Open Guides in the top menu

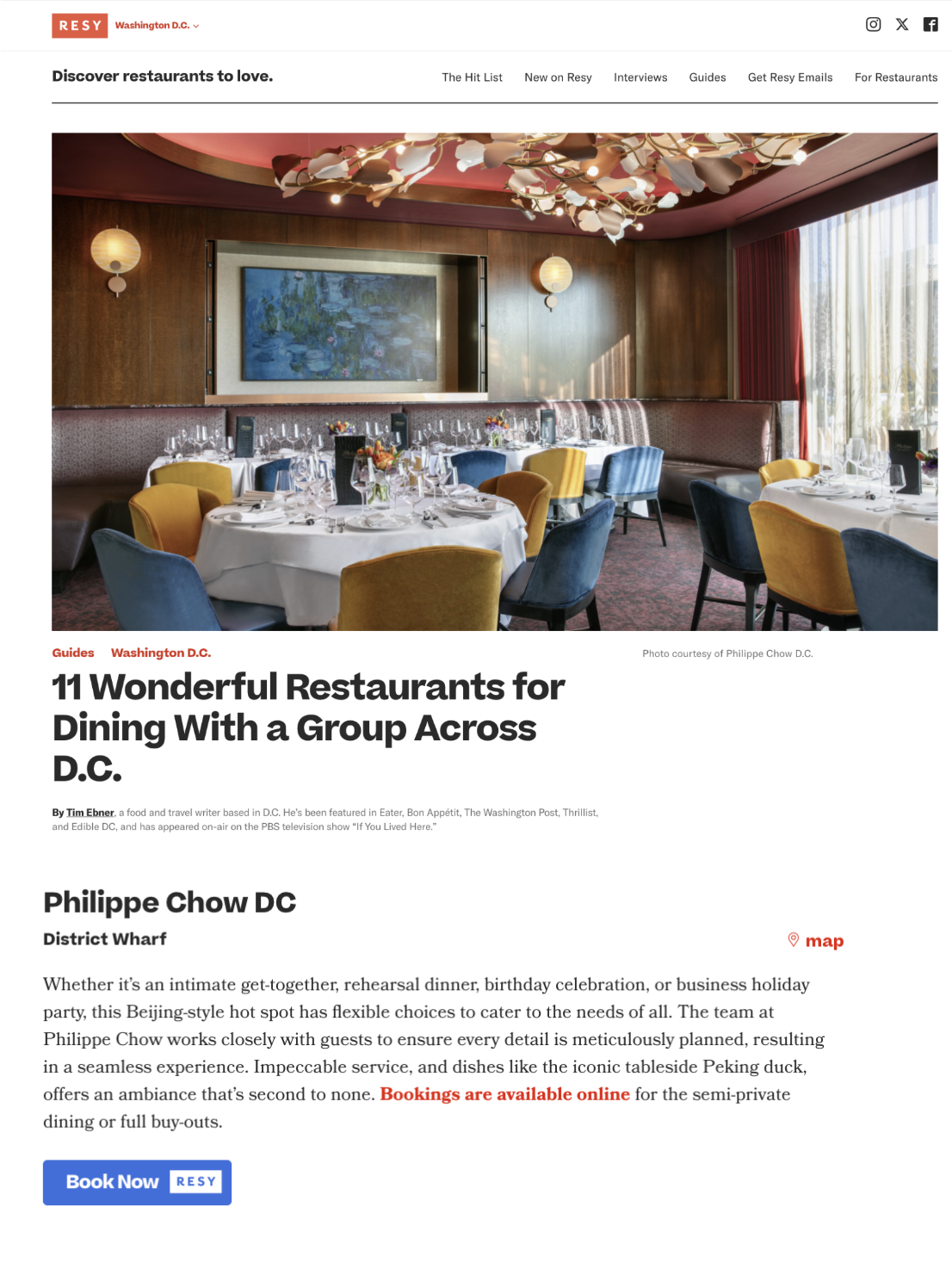click(x=708, y=77)
